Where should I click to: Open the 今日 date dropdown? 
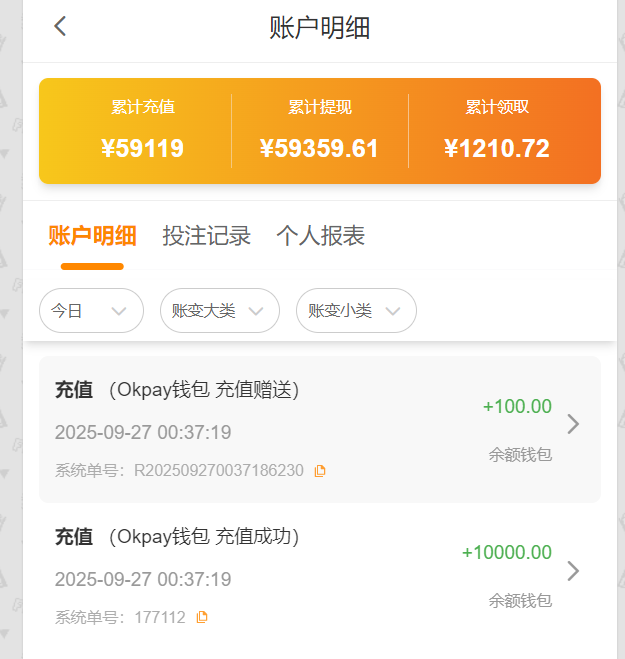click(x=91, y=311)
